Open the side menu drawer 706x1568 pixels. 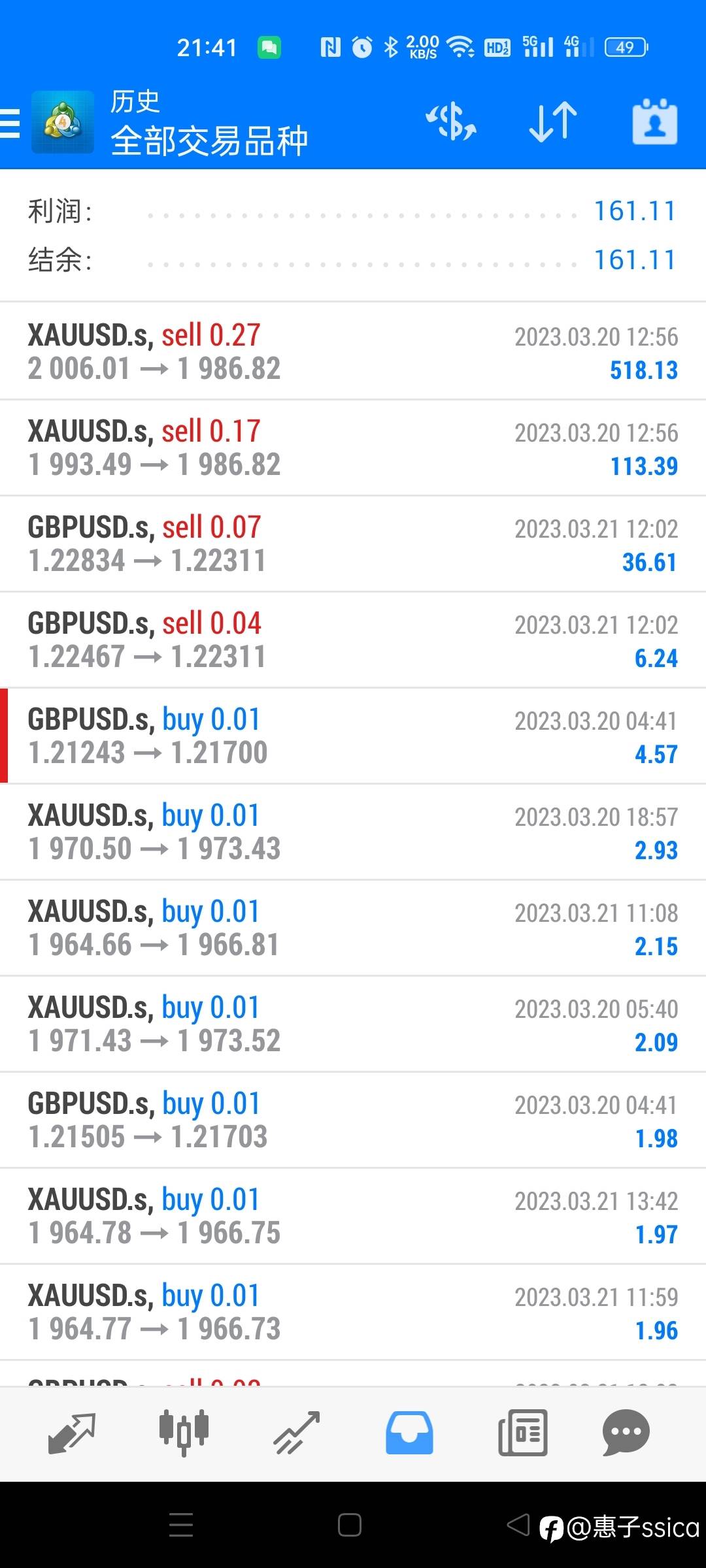coord(10,123)
